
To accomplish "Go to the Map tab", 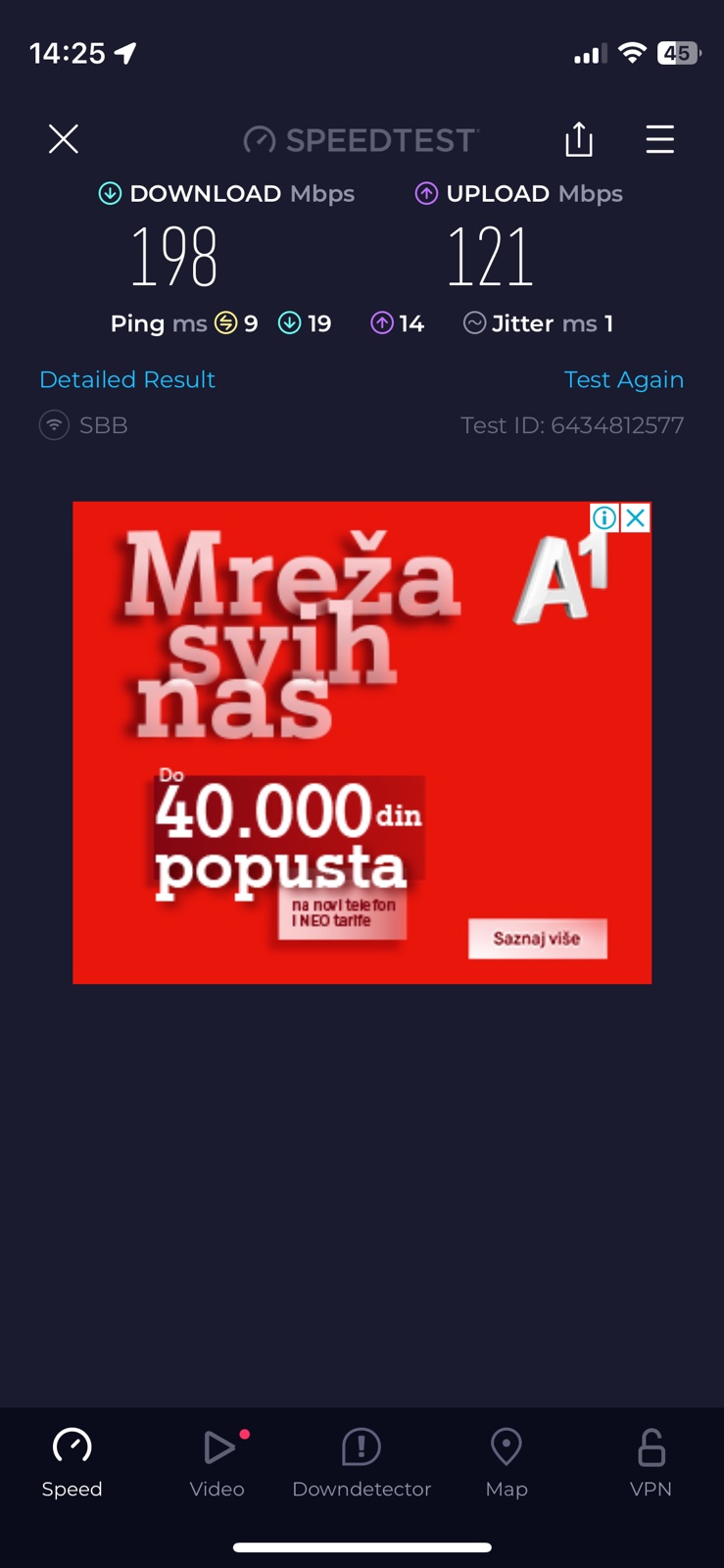I will (x=507, y=1462).
